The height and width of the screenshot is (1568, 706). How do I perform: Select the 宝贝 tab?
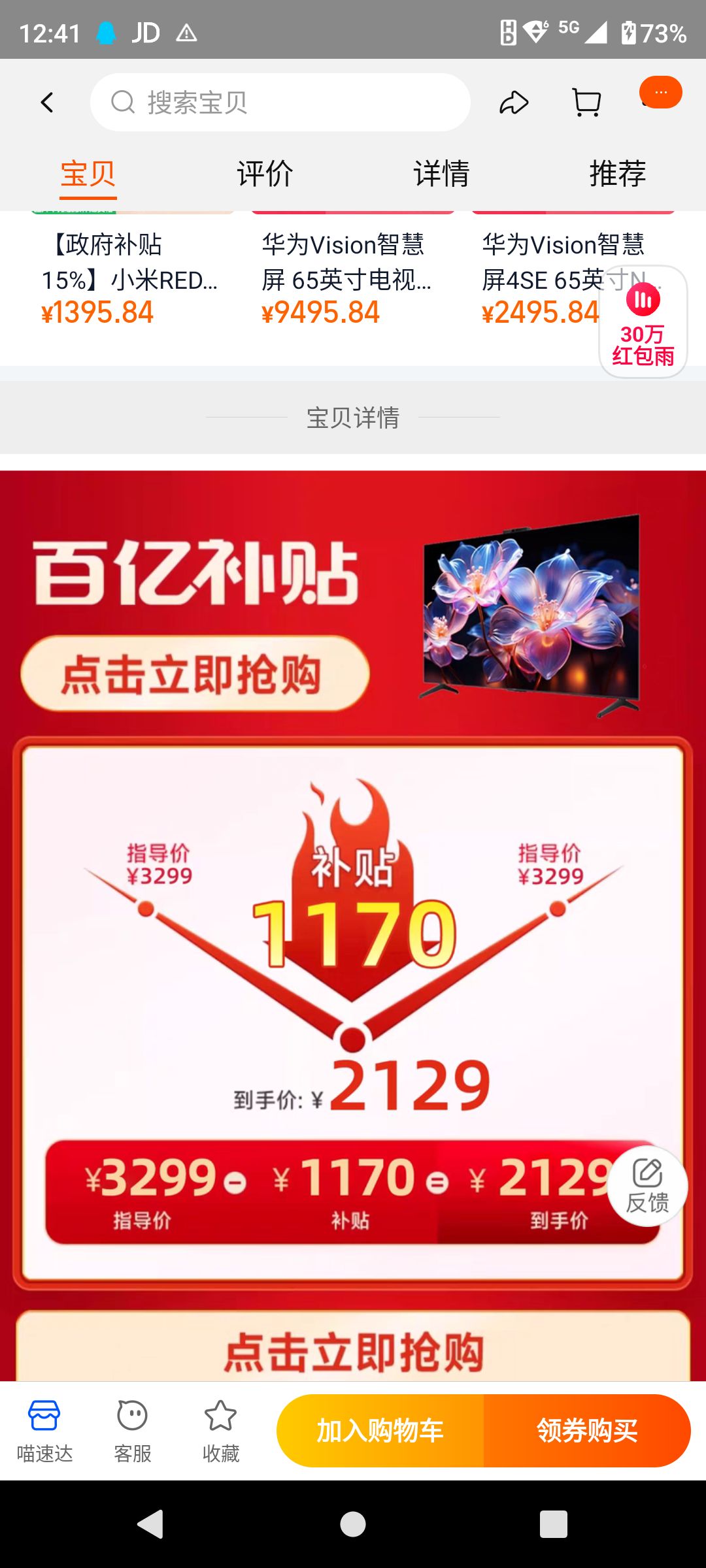[x=88, y=174]
